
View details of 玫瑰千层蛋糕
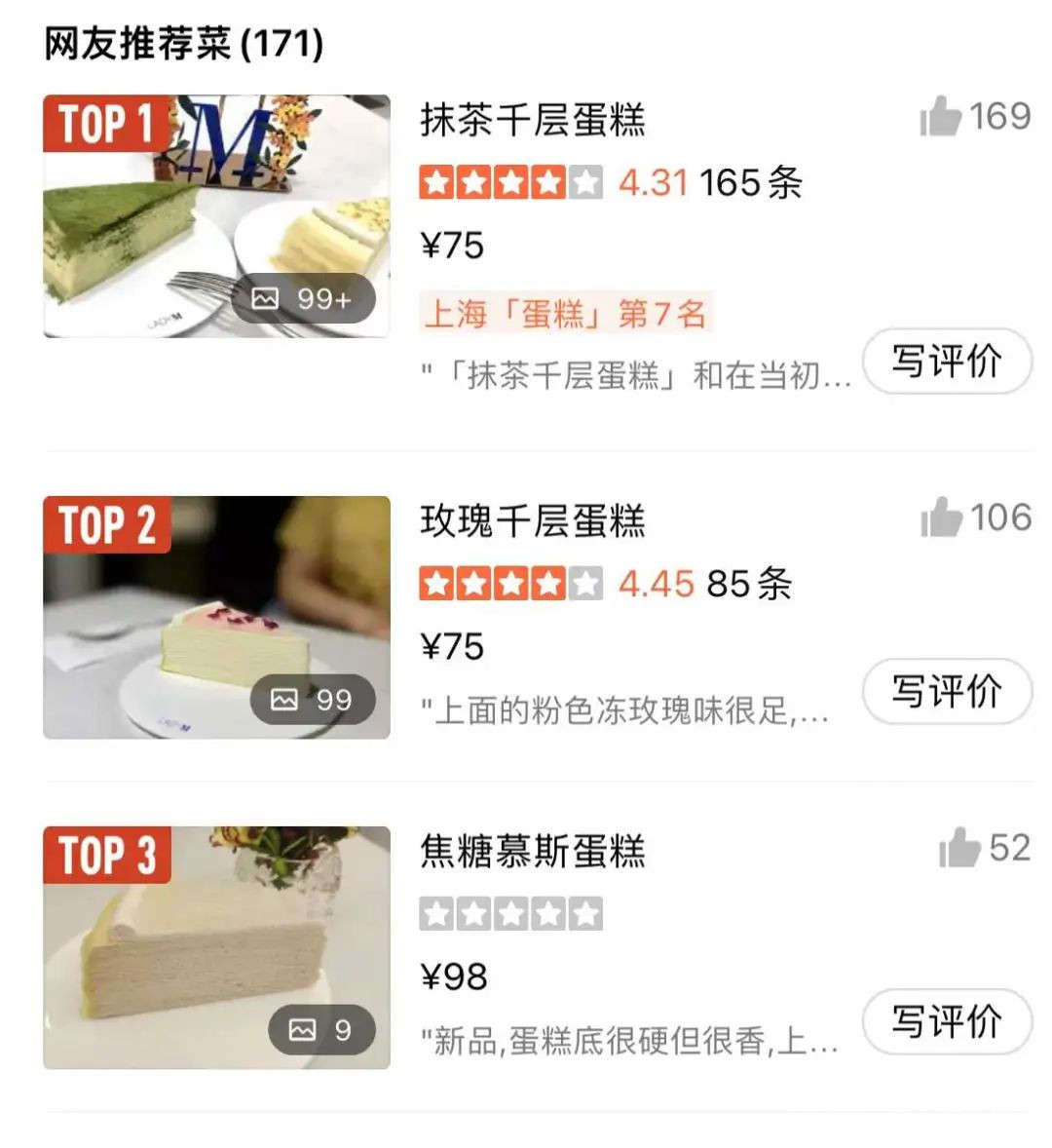pyautogui.click(x=533, y=521)
